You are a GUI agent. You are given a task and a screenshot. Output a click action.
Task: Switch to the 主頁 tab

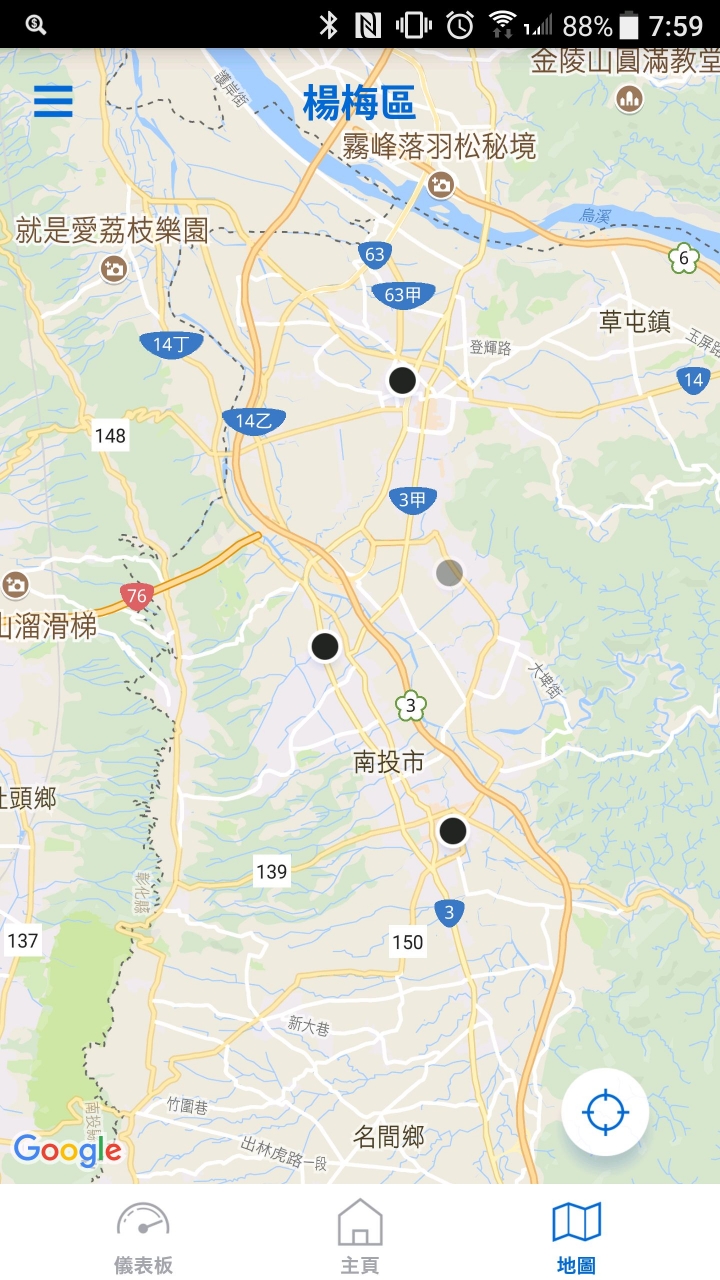[360, 1238]
